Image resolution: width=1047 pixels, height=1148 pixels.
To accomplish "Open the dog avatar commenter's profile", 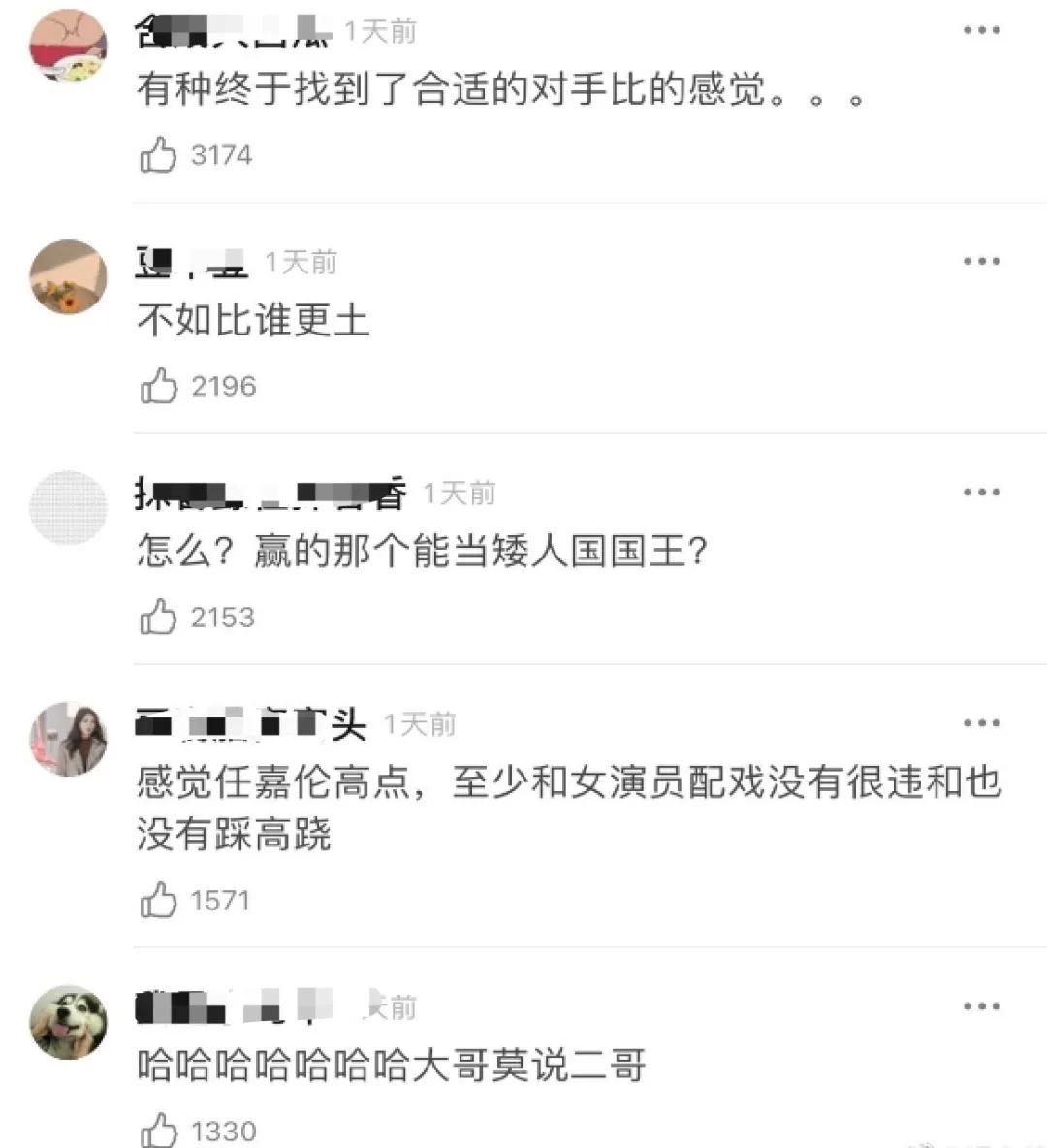I will point(68,1023).
